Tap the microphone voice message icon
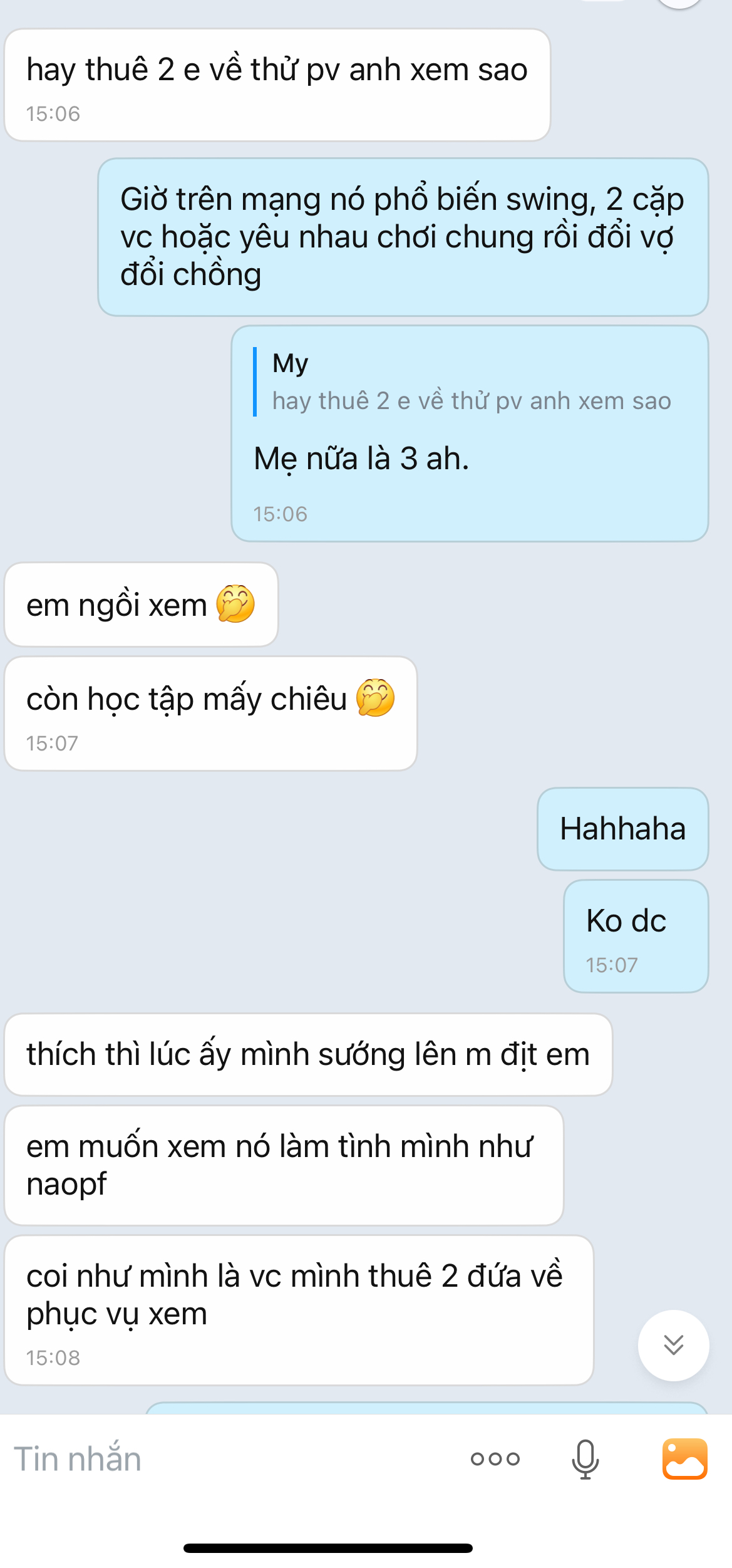This screenshot has height=1568, width=732. [585, 1459]
